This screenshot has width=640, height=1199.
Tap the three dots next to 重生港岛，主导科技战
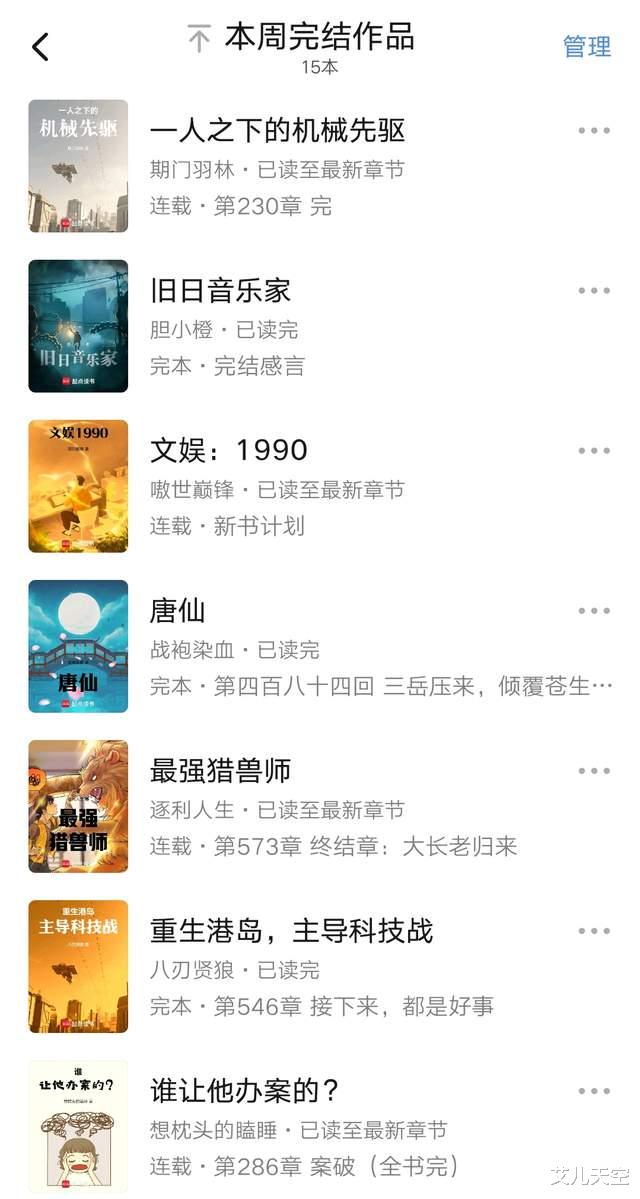(594, 931)
